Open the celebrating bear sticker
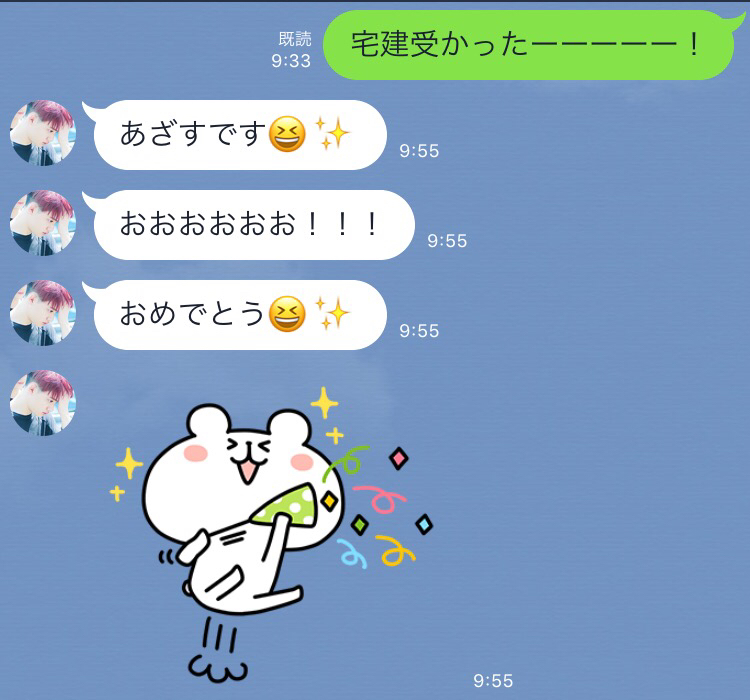 (x=272, y=530)
